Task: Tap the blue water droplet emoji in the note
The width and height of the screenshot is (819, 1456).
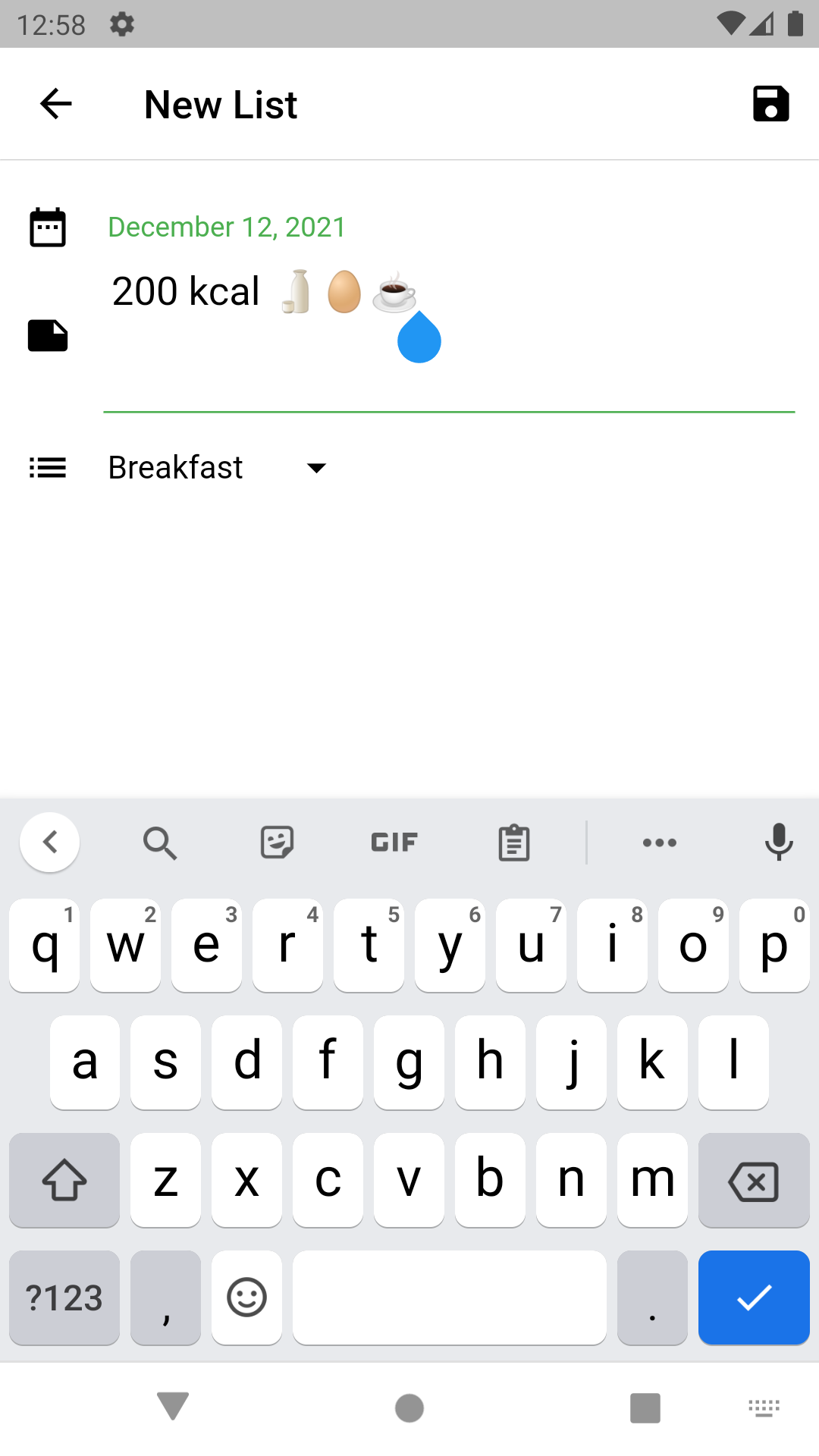Action: click(419, 338)
